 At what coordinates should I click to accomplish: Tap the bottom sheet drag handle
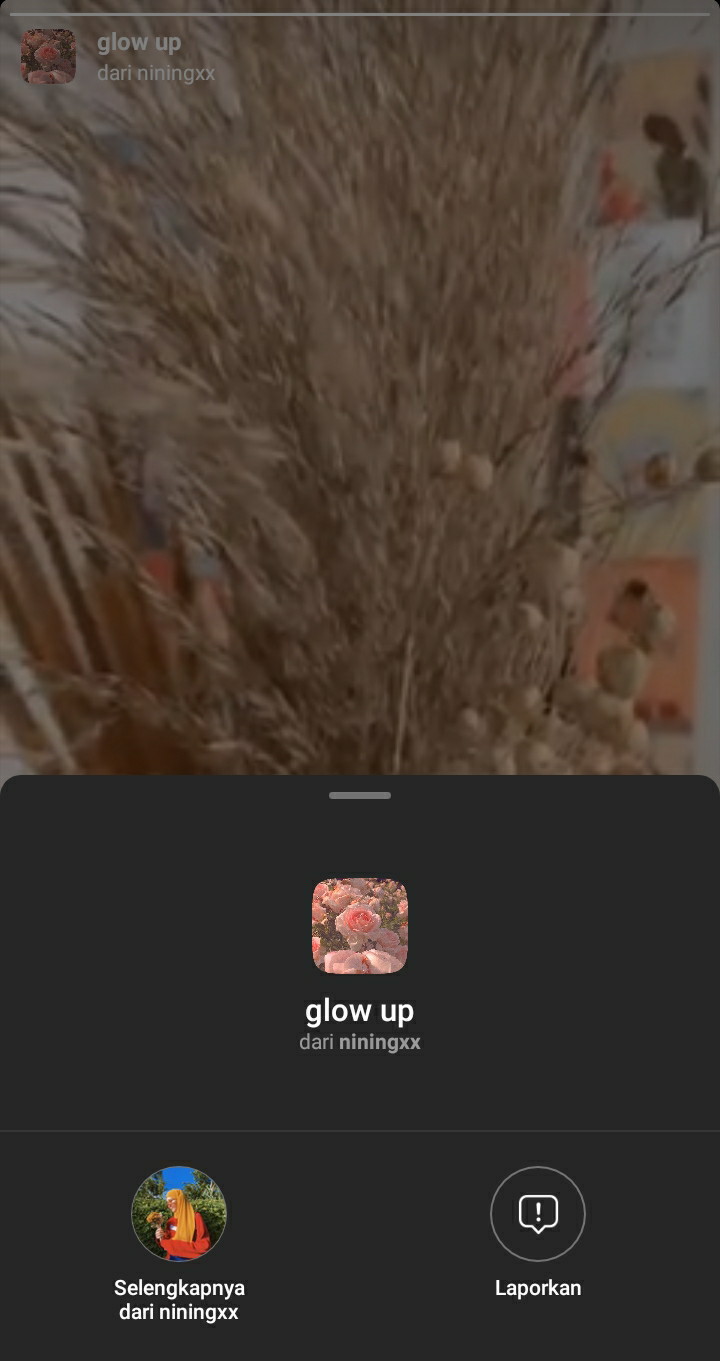360,796
